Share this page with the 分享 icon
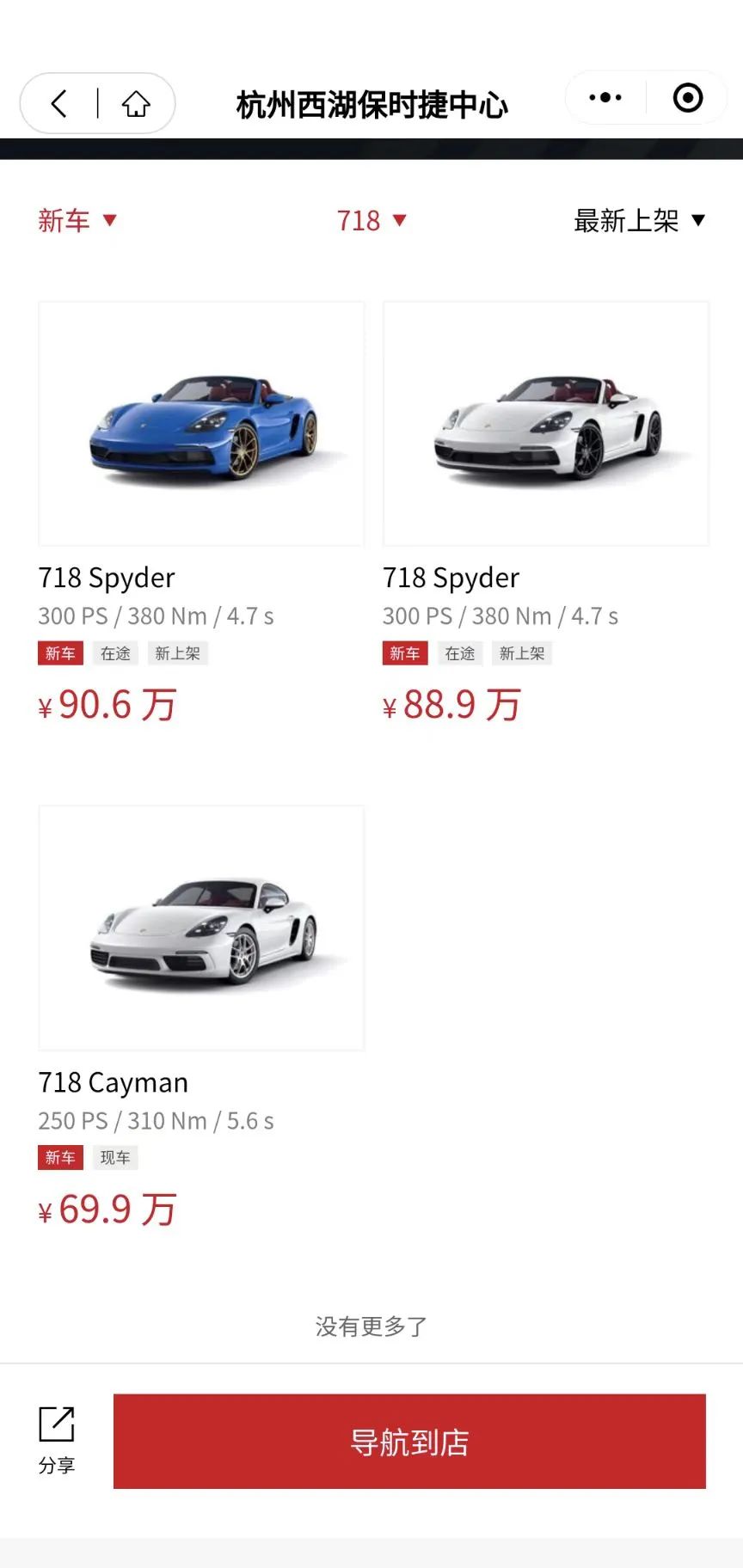The width and height of the screenshot is (743, 1568). [57, 1441]
